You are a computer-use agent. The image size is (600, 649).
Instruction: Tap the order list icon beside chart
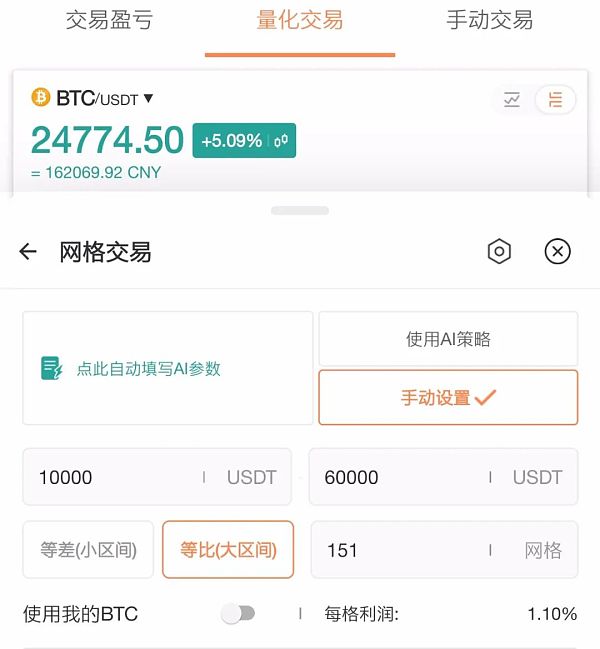coord(556,100)
